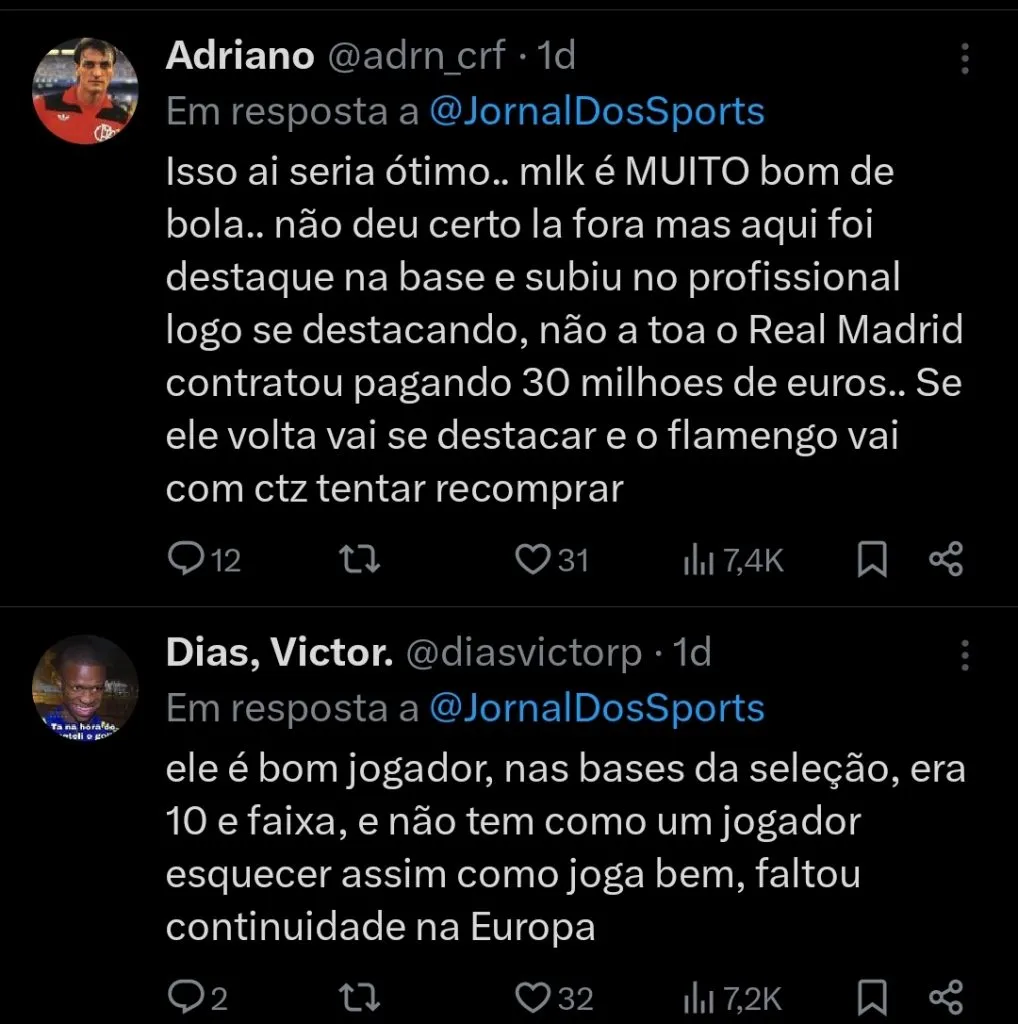Click the retweet icon under Victor's reply

coord(359,995)
